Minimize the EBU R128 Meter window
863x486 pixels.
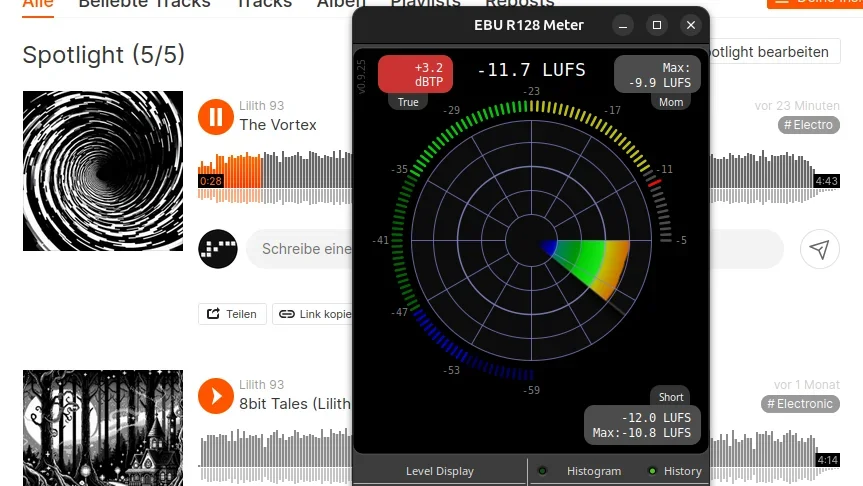pyautogui.click(x=624, y=25)
